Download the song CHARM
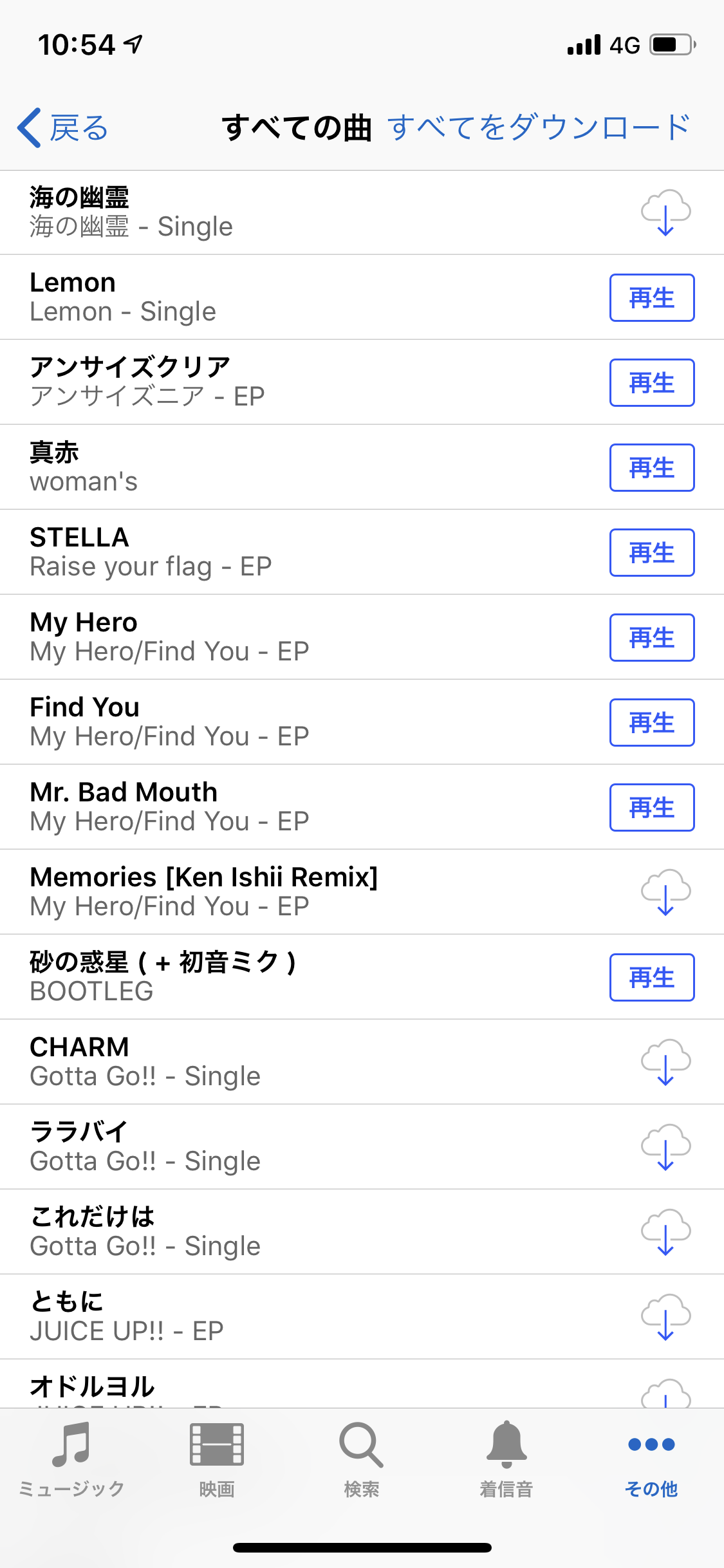This screenshot has width=724, height=1568. coord(665,1062)
